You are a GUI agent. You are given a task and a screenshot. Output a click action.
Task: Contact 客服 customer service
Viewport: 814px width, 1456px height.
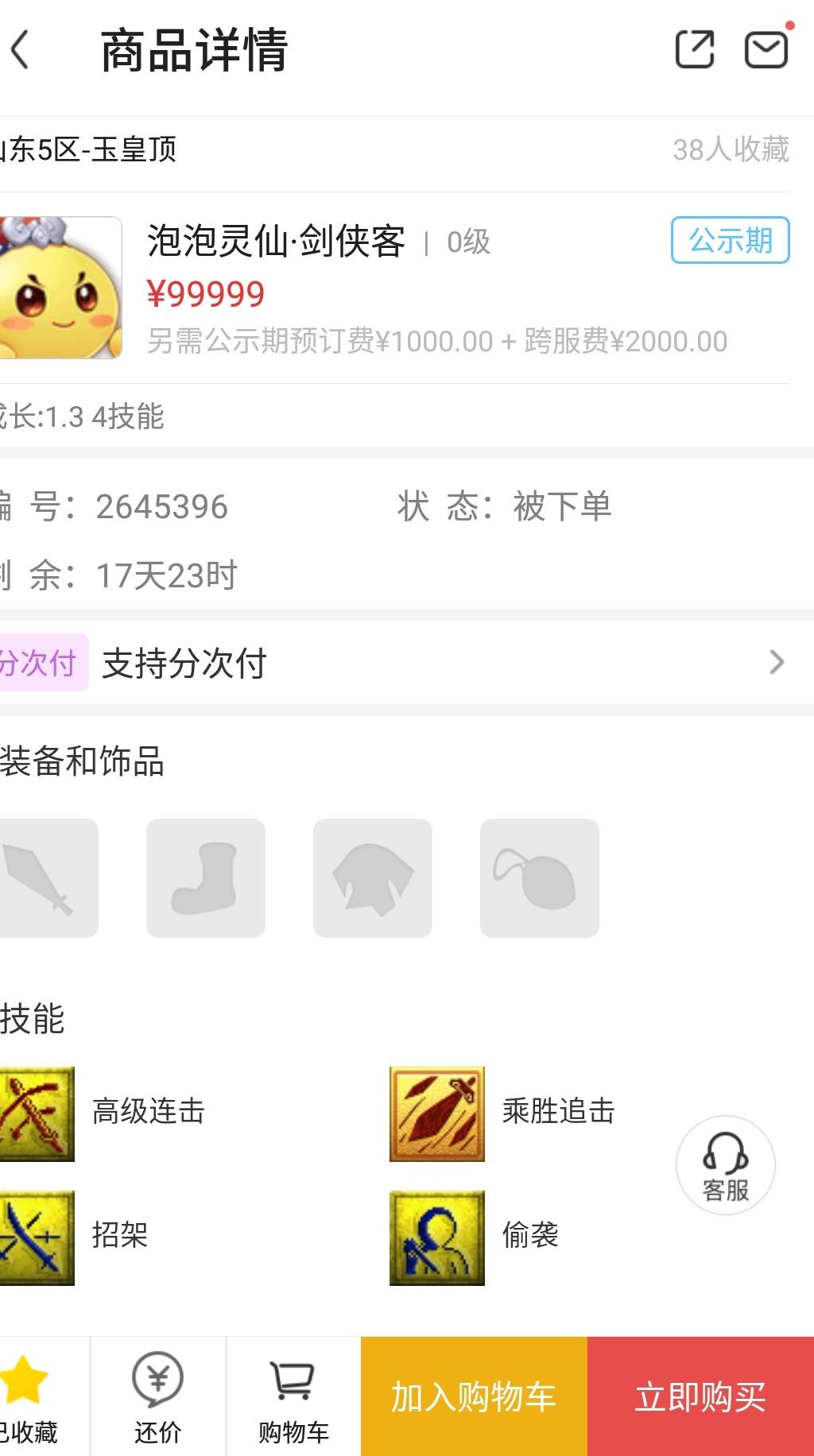pyautogui.click(x=725, y=1165)
